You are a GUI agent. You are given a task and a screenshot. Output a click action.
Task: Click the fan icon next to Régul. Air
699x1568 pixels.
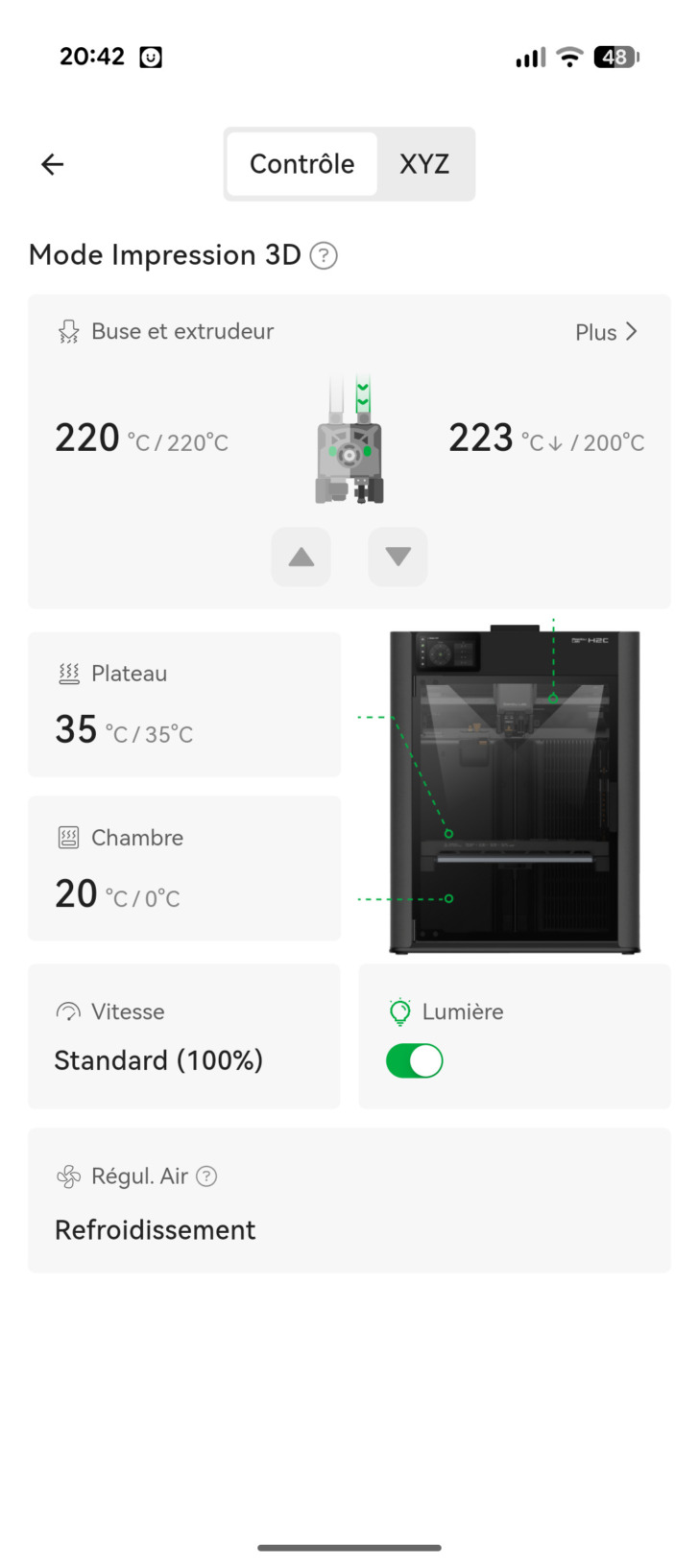(67, 1176)
